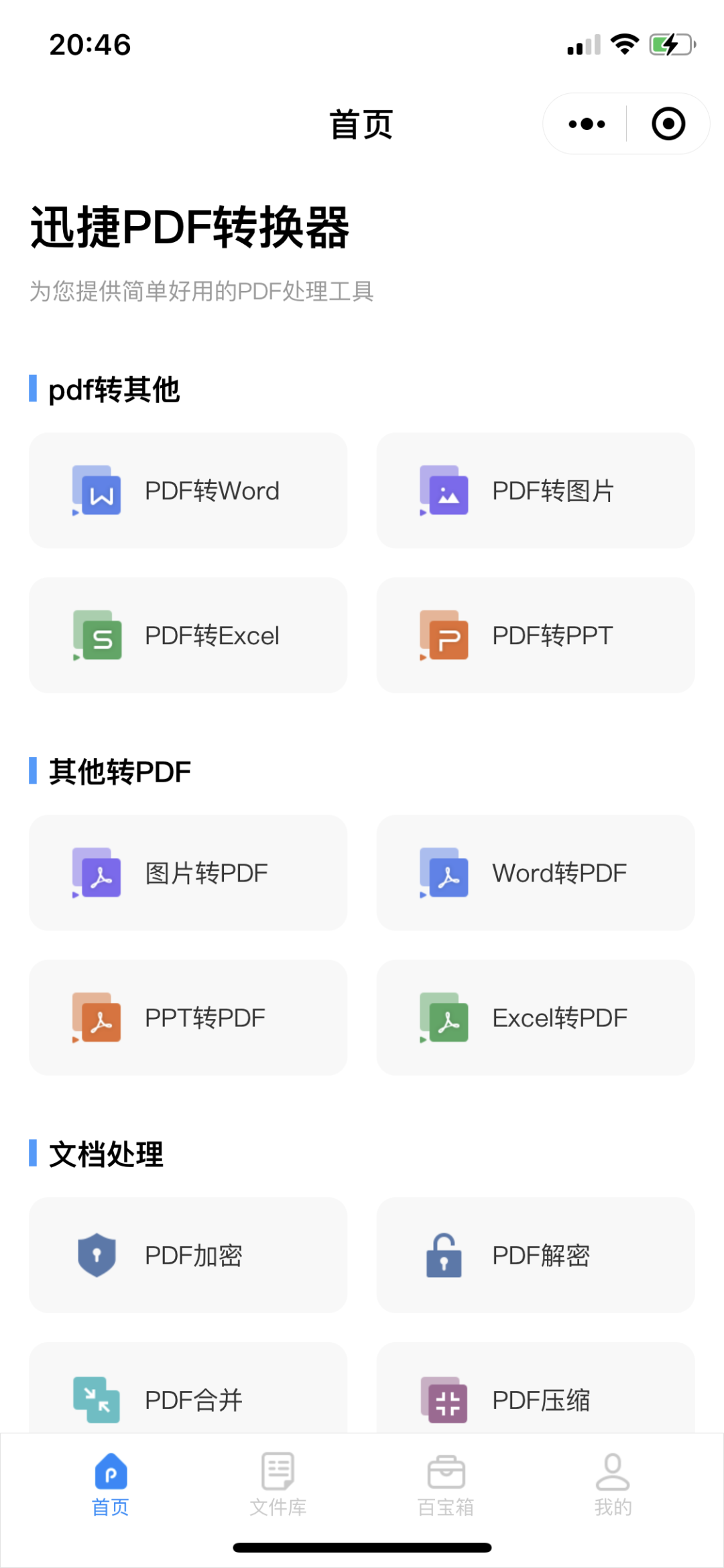Select the Word转PDF card

pyautogui.click(x=536, y=873)
